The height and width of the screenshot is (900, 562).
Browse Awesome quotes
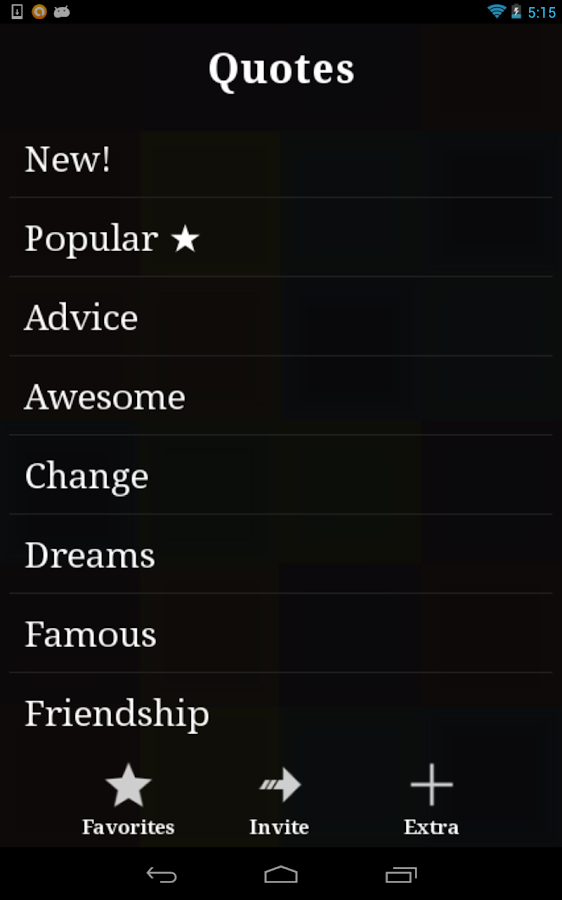coord(281,396)
